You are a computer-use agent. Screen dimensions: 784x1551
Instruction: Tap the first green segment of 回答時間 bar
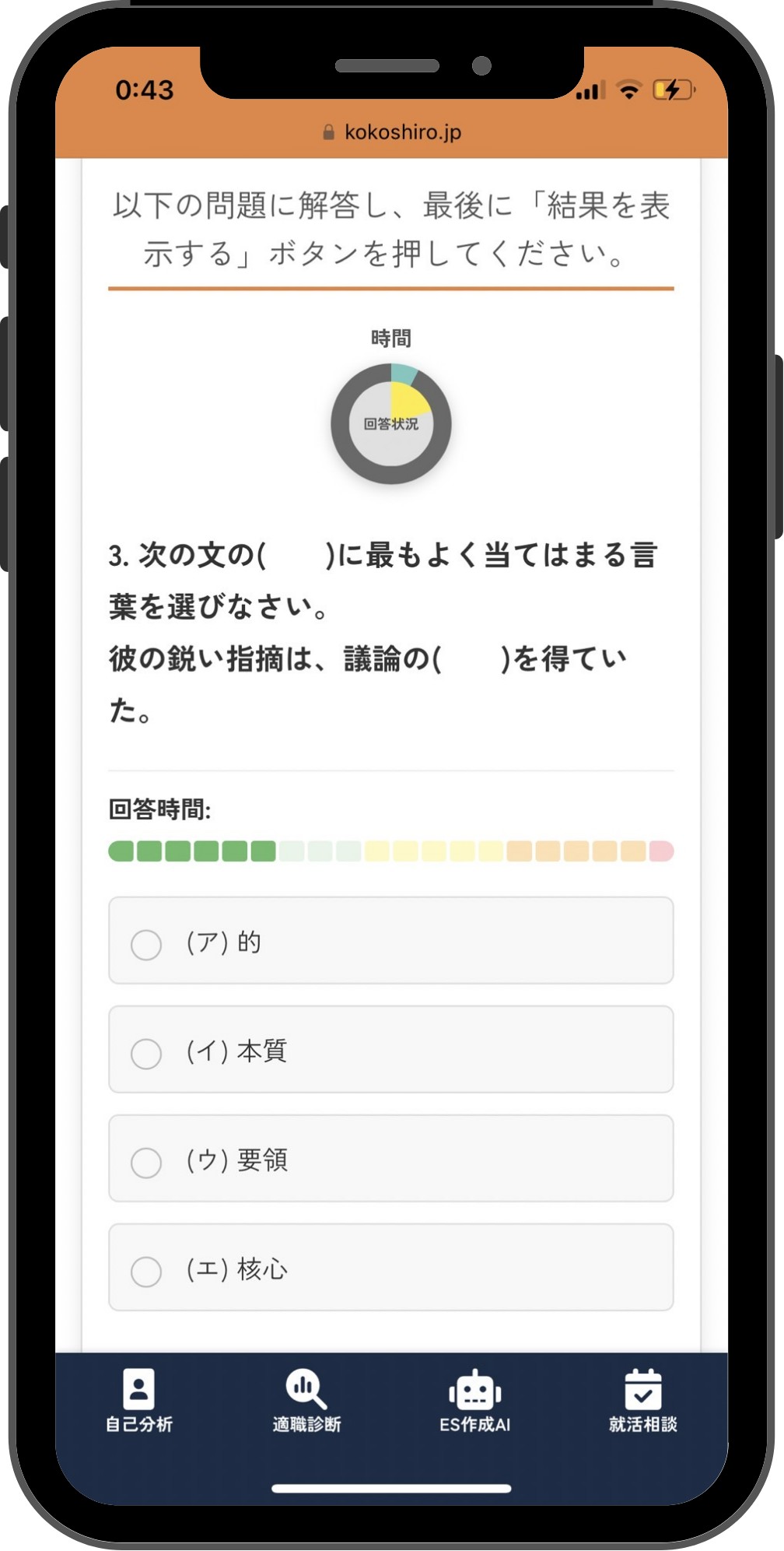point(121,851)
